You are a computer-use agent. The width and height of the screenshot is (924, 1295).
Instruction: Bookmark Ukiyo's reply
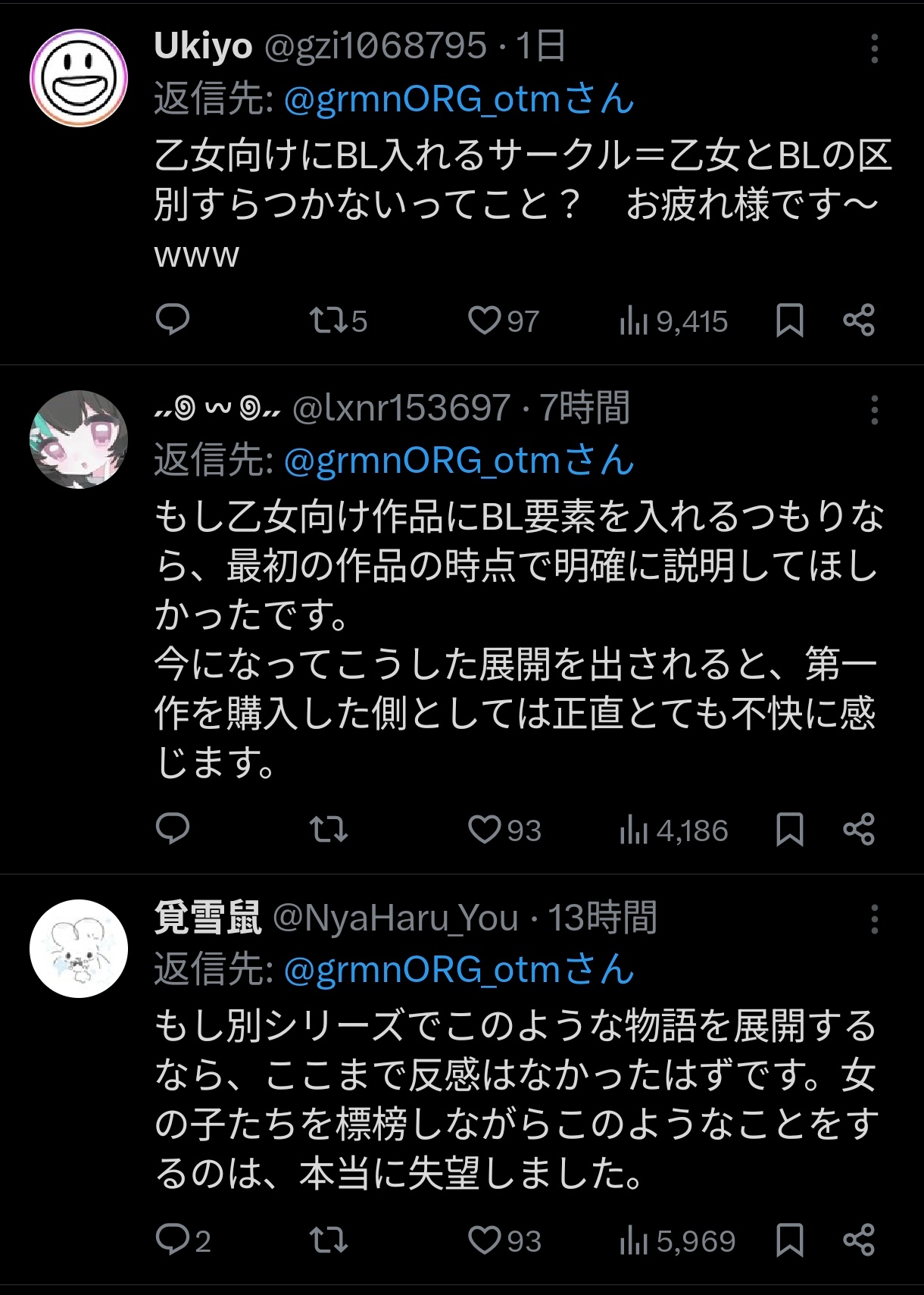tap(790, 321)
